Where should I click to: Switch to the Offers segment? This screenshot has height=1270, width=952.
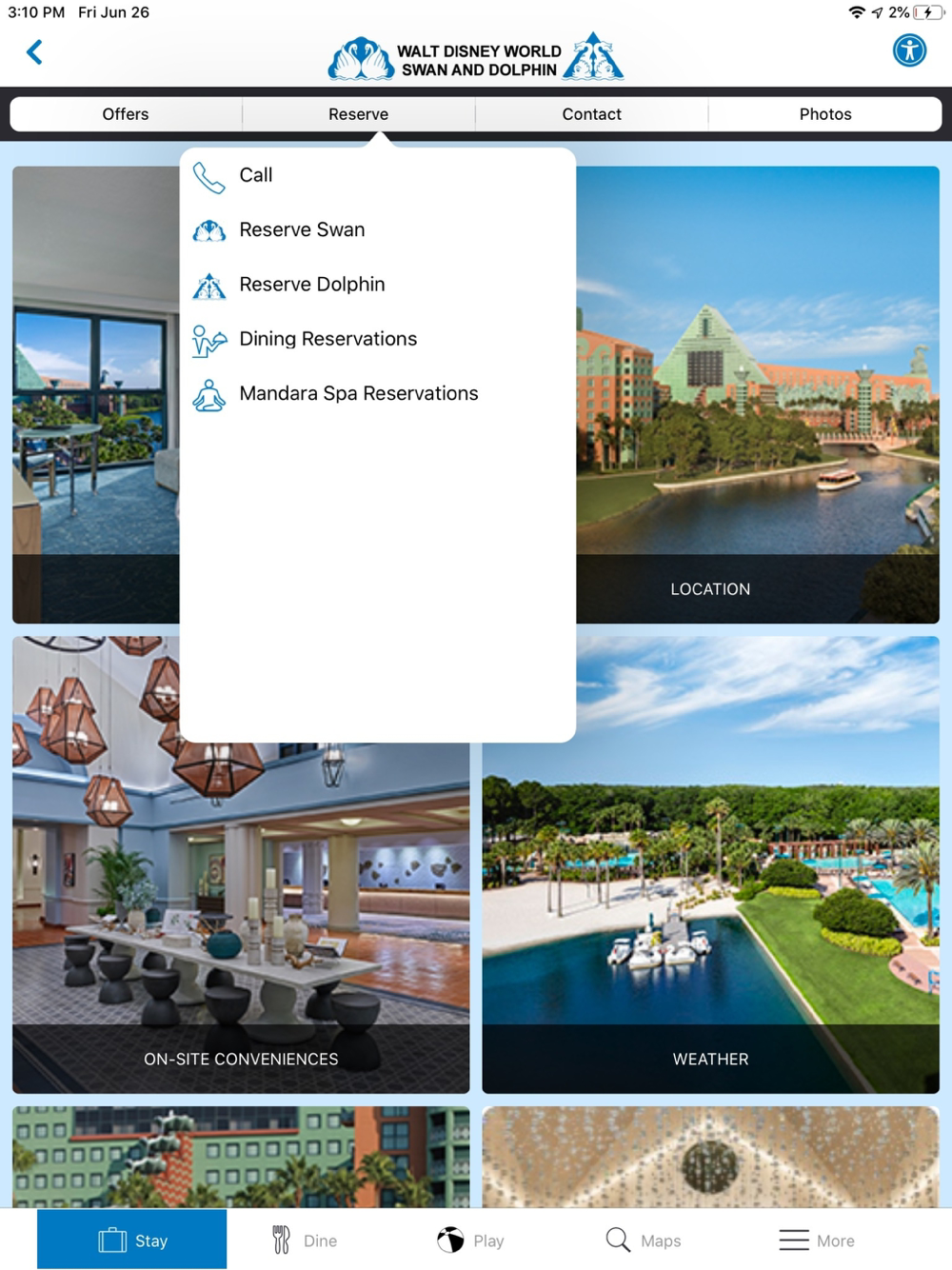[x=126, y=114]
